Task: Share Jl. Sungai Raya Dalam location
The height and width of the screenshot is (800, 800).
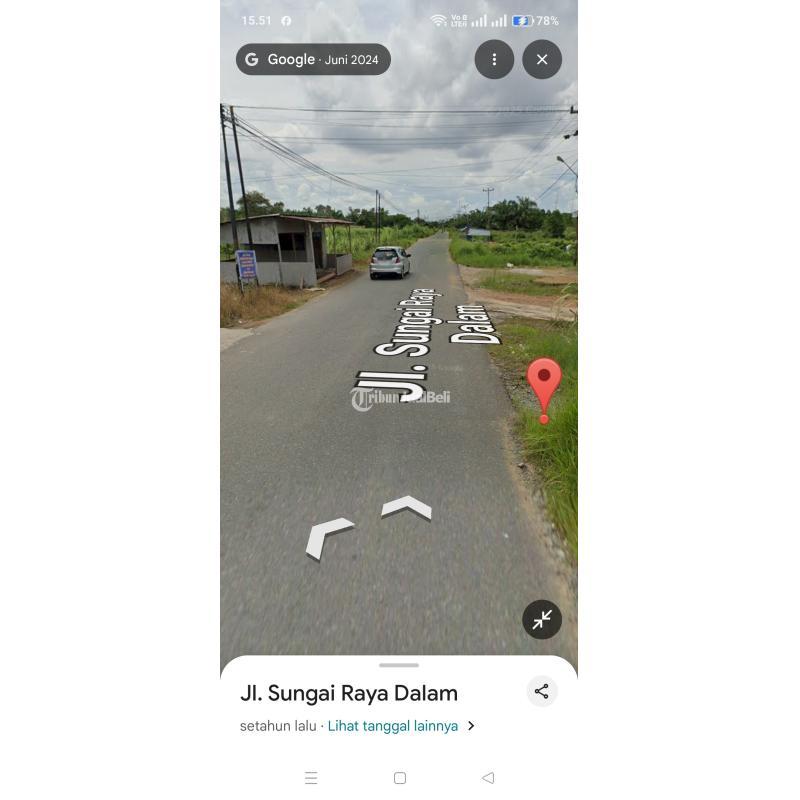Action: coord(541,691)
